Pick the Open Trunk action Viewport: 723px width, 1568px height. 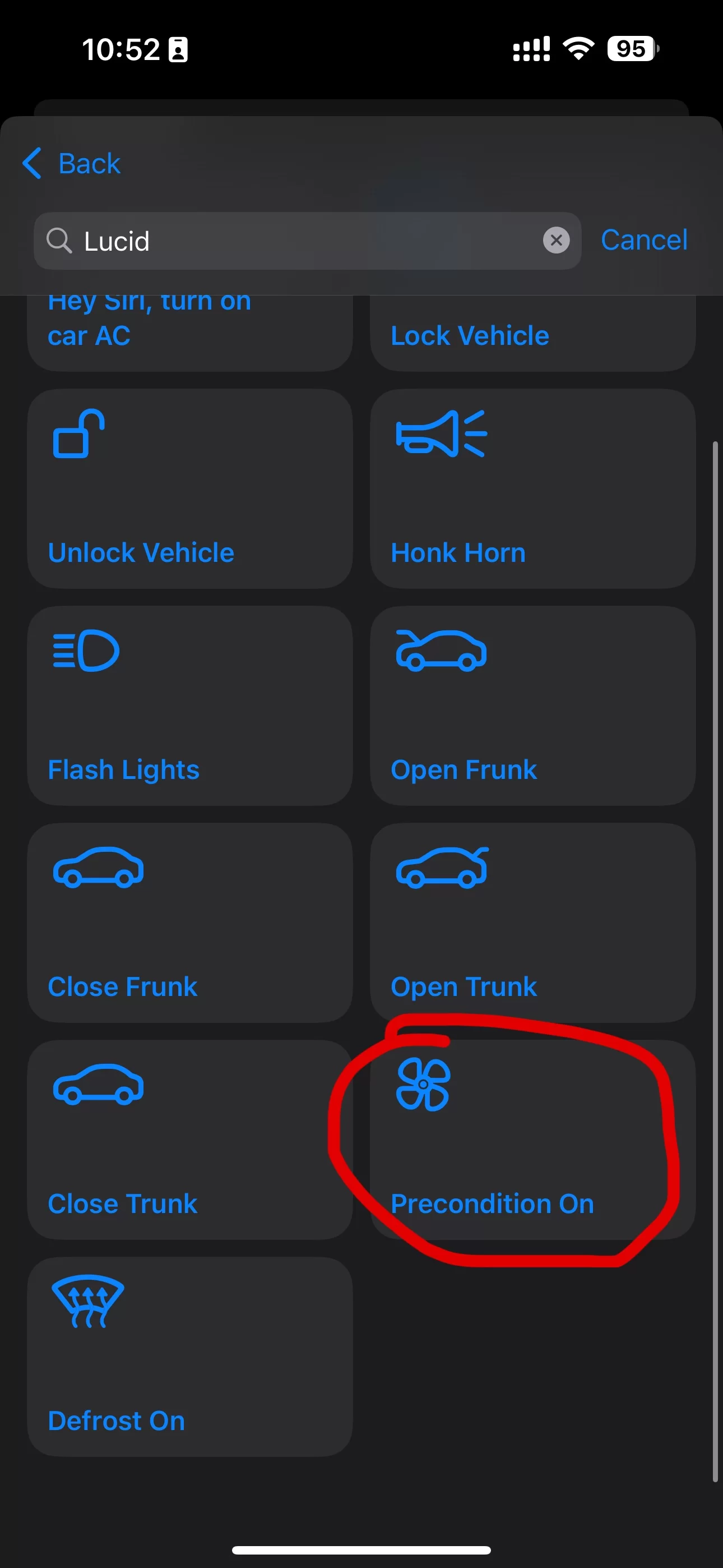click(x=532, y=922)
